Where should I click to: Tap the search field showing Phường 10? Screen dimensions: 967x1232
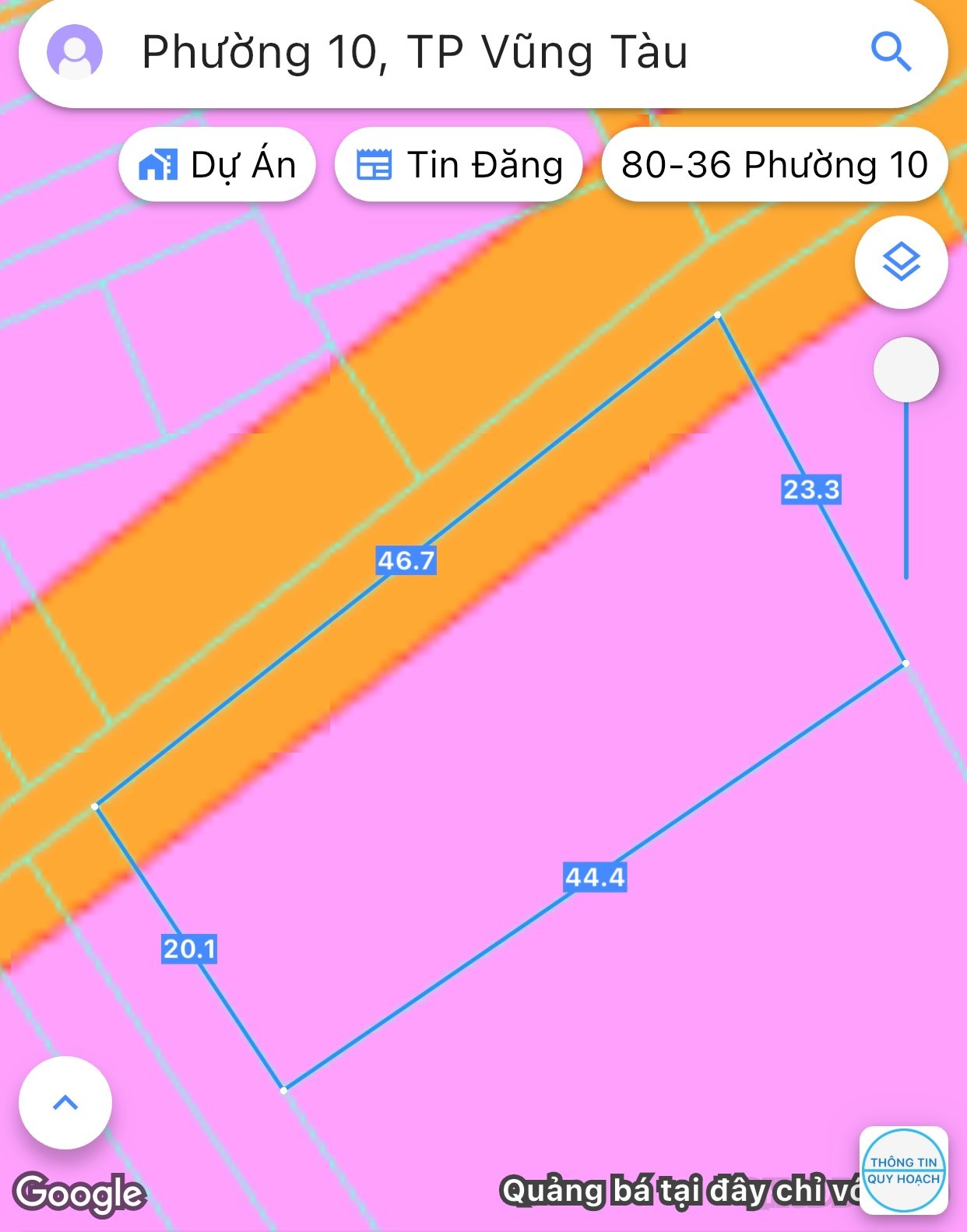pyautogui.click(x=414, y=53)
